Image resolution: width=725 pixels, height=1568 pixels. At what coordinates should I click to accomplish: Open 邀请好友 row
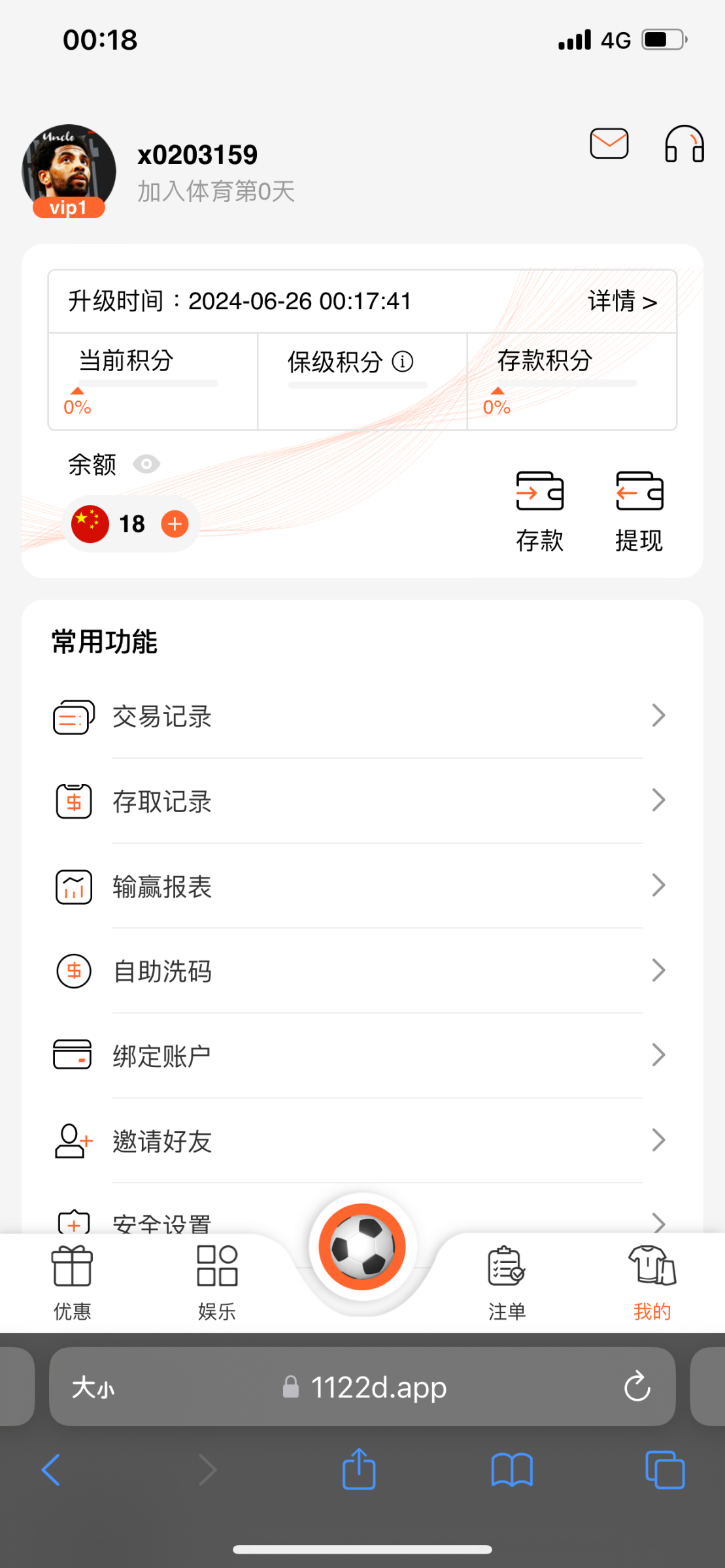click(360, 1141)
